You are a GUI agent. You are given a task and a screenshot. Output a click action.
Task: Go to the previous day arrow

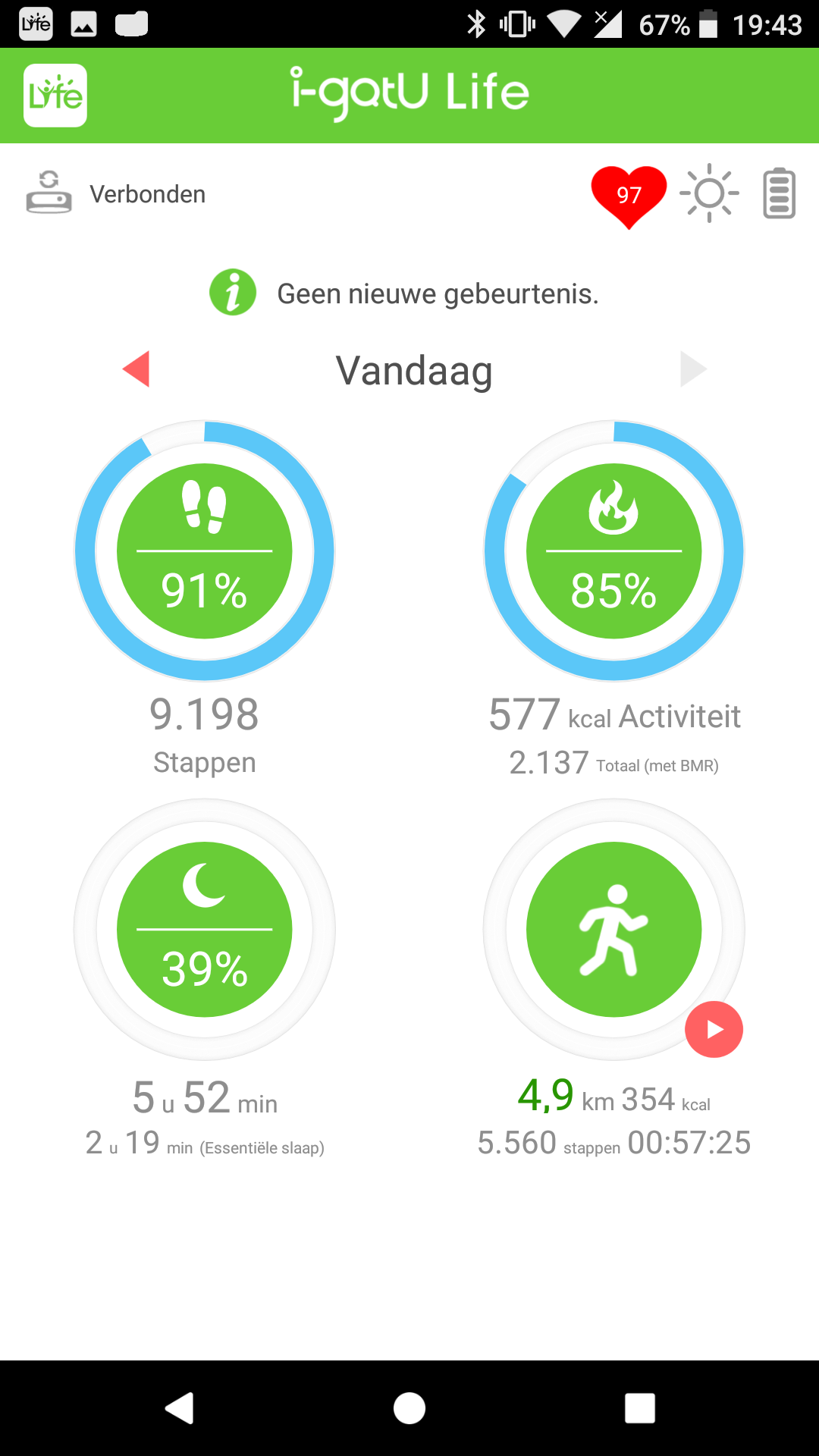[136, 369]
